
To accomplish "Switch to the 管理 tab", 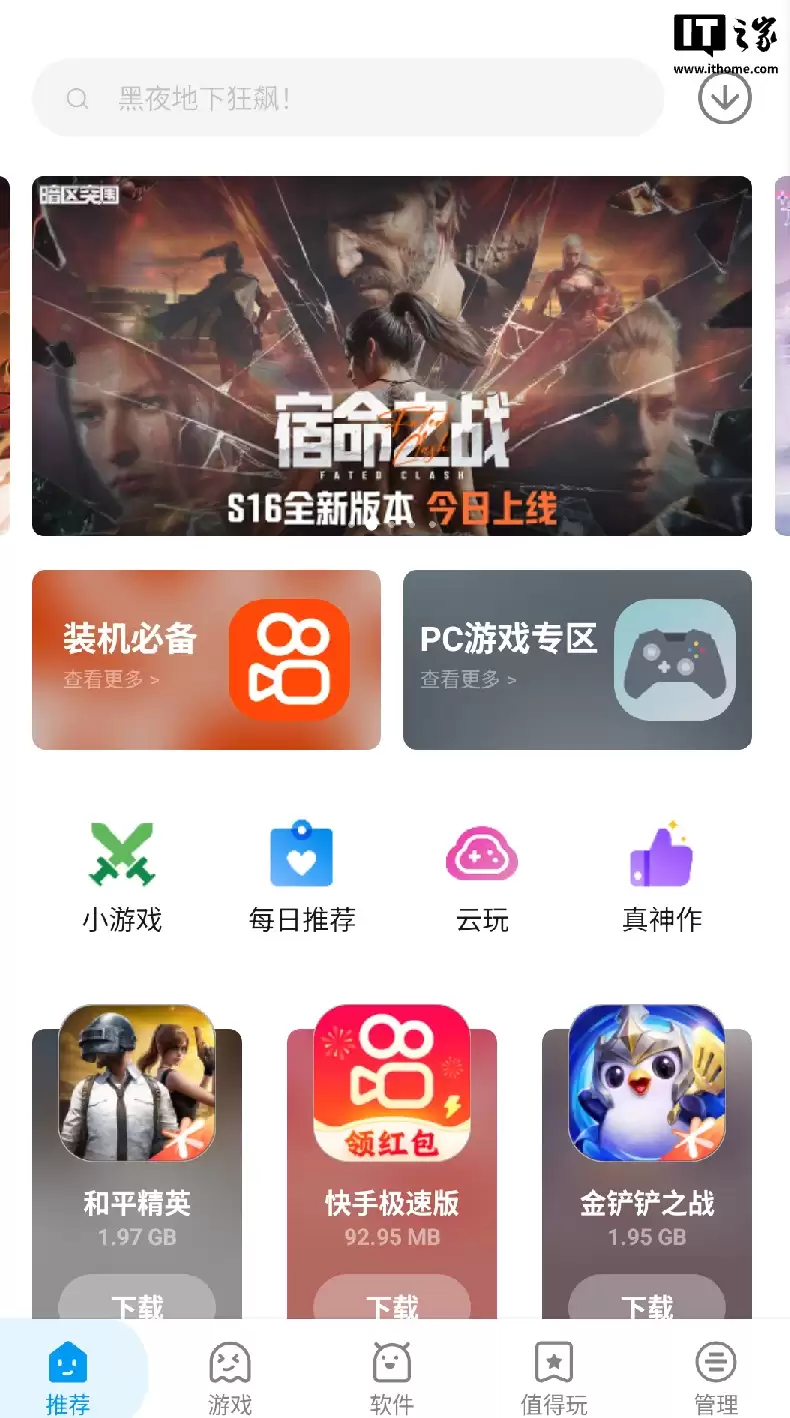I will (x=716, y=1377).
